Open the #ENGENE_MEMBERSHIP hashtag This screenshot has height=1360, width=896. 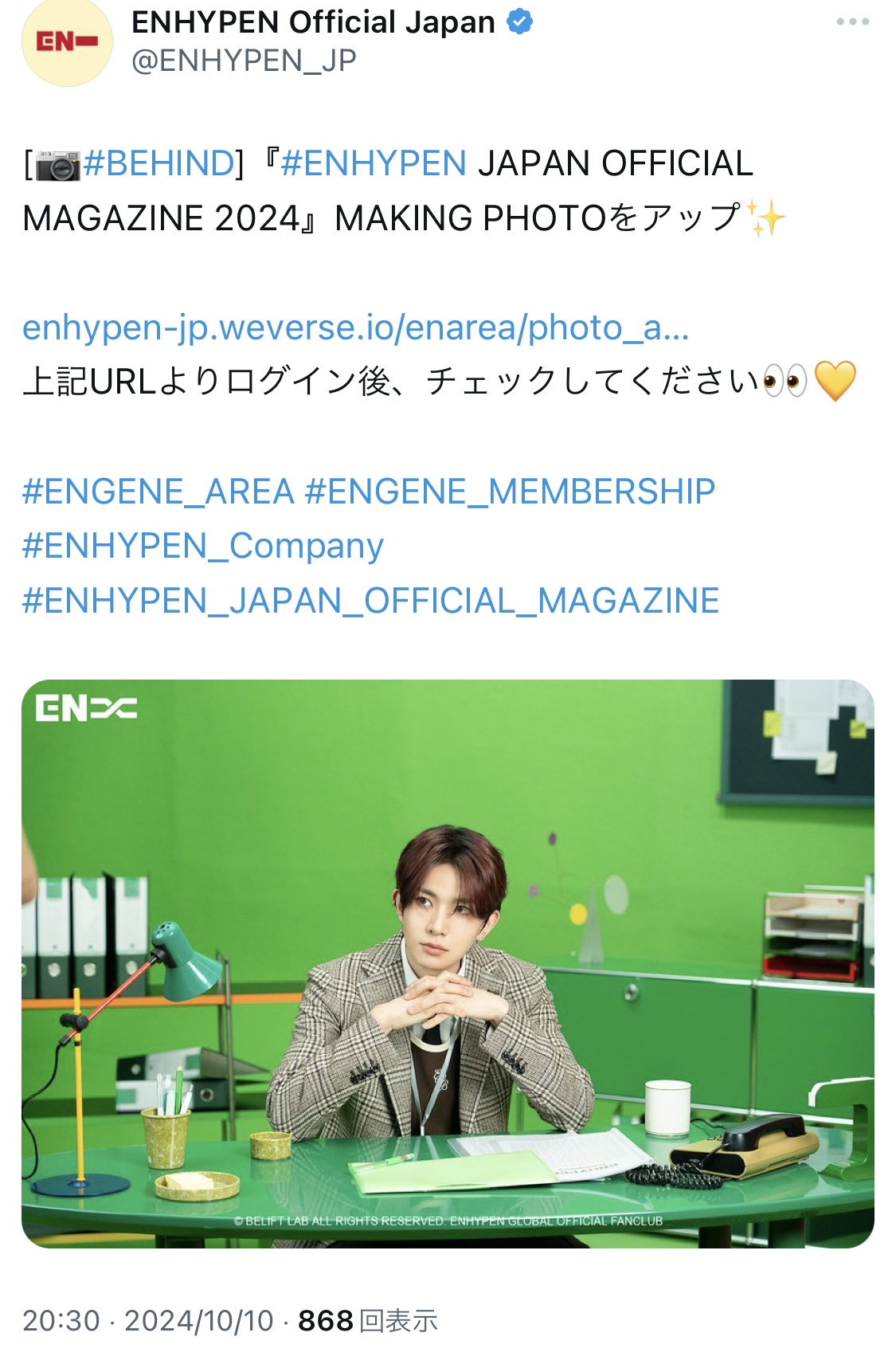(x=510, y=492)
